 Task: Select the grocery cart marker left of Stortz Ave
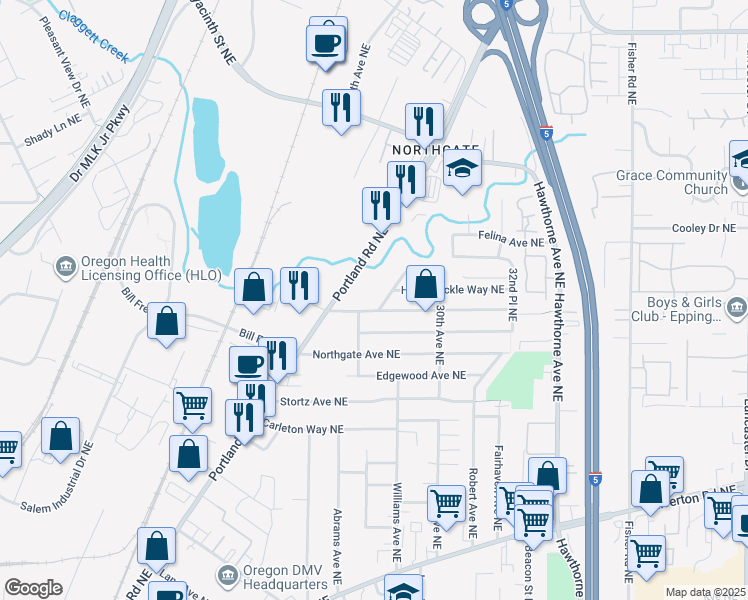click(x=192, y=406)
